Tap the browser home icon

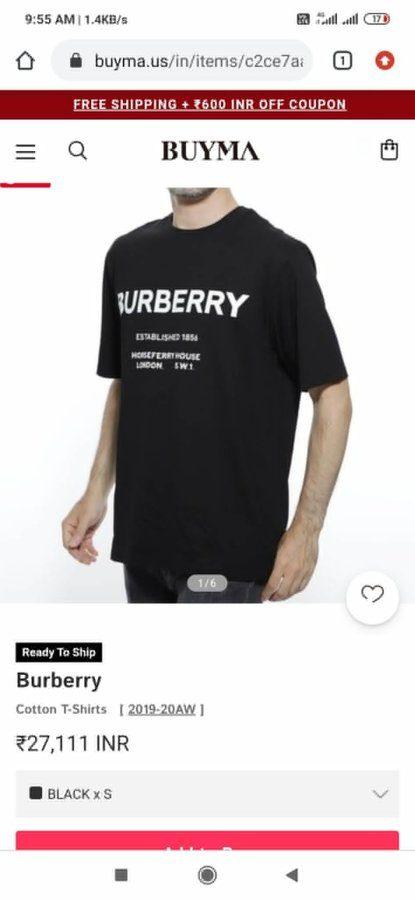pyautogui.click(x=25, y=60)
